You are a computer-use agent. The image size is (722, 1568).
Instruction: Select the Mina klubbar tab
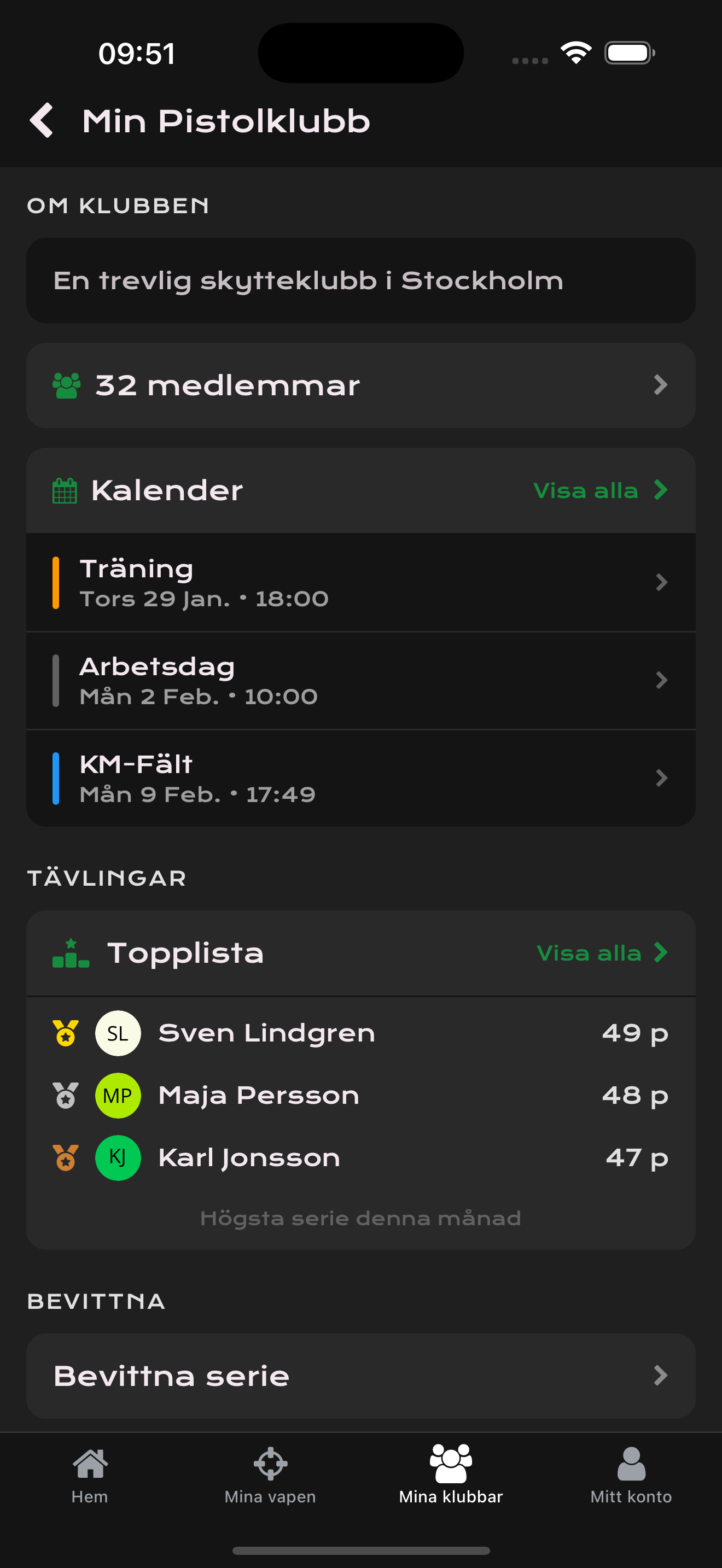[451, 1475]
